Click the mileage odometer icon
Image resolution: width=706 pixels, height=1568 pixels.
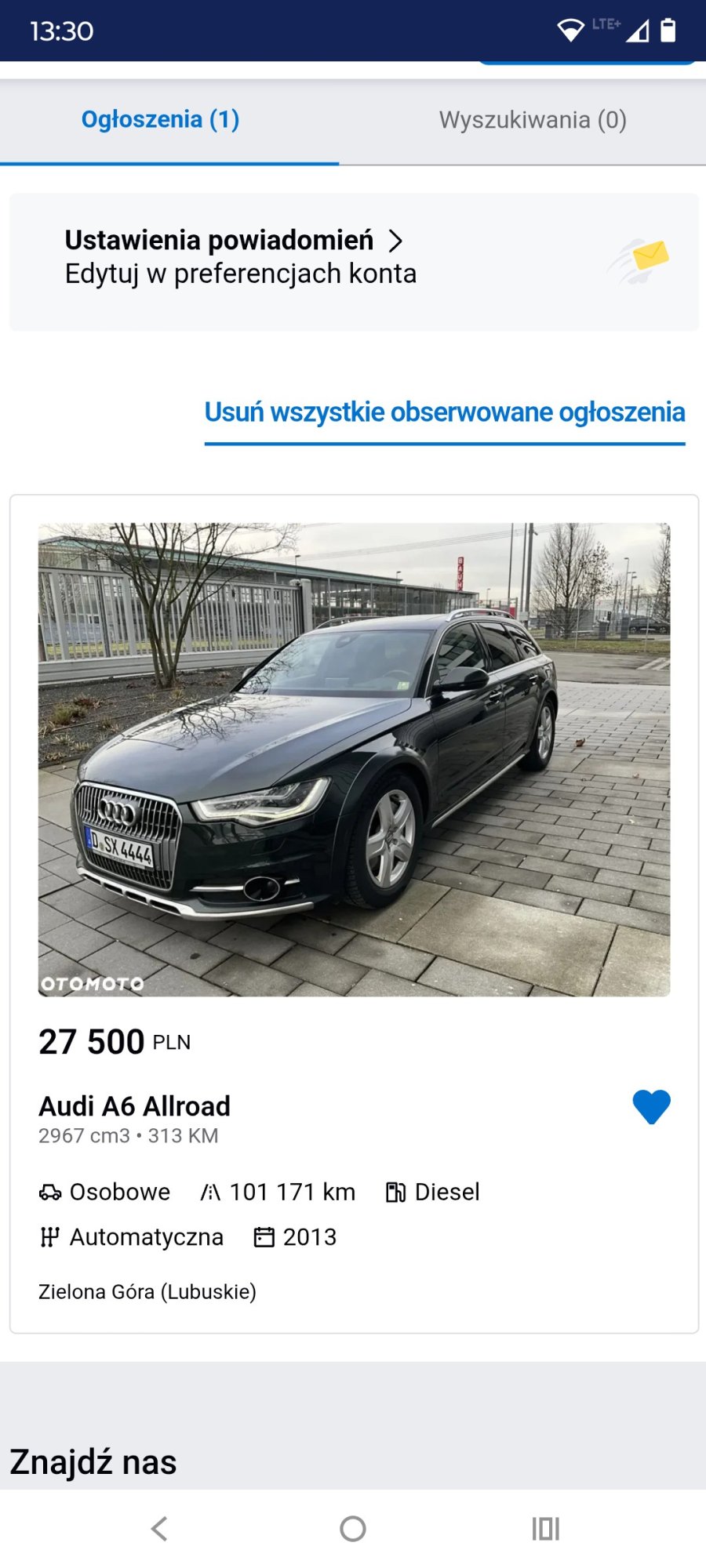click(211, 1192)
